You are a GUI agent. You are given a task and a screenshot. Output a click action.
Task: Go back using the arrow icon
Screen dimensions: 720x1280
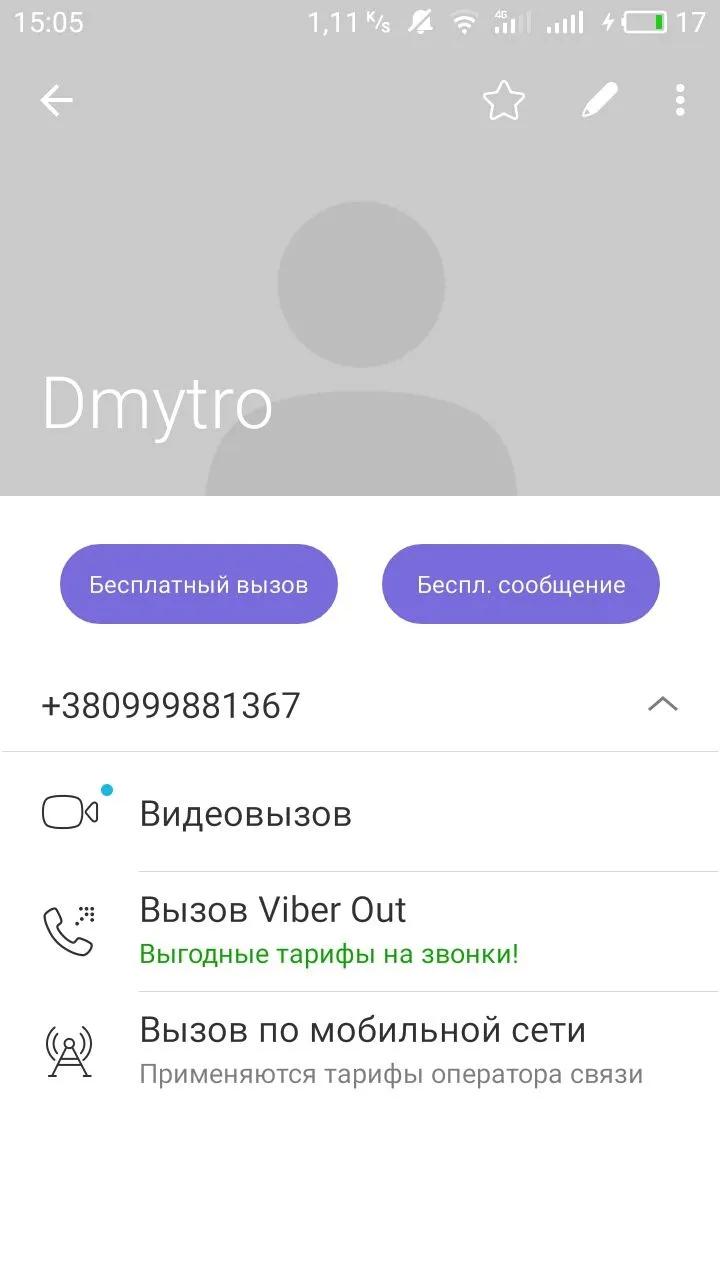pyautogui.click(x=57, y=100)
